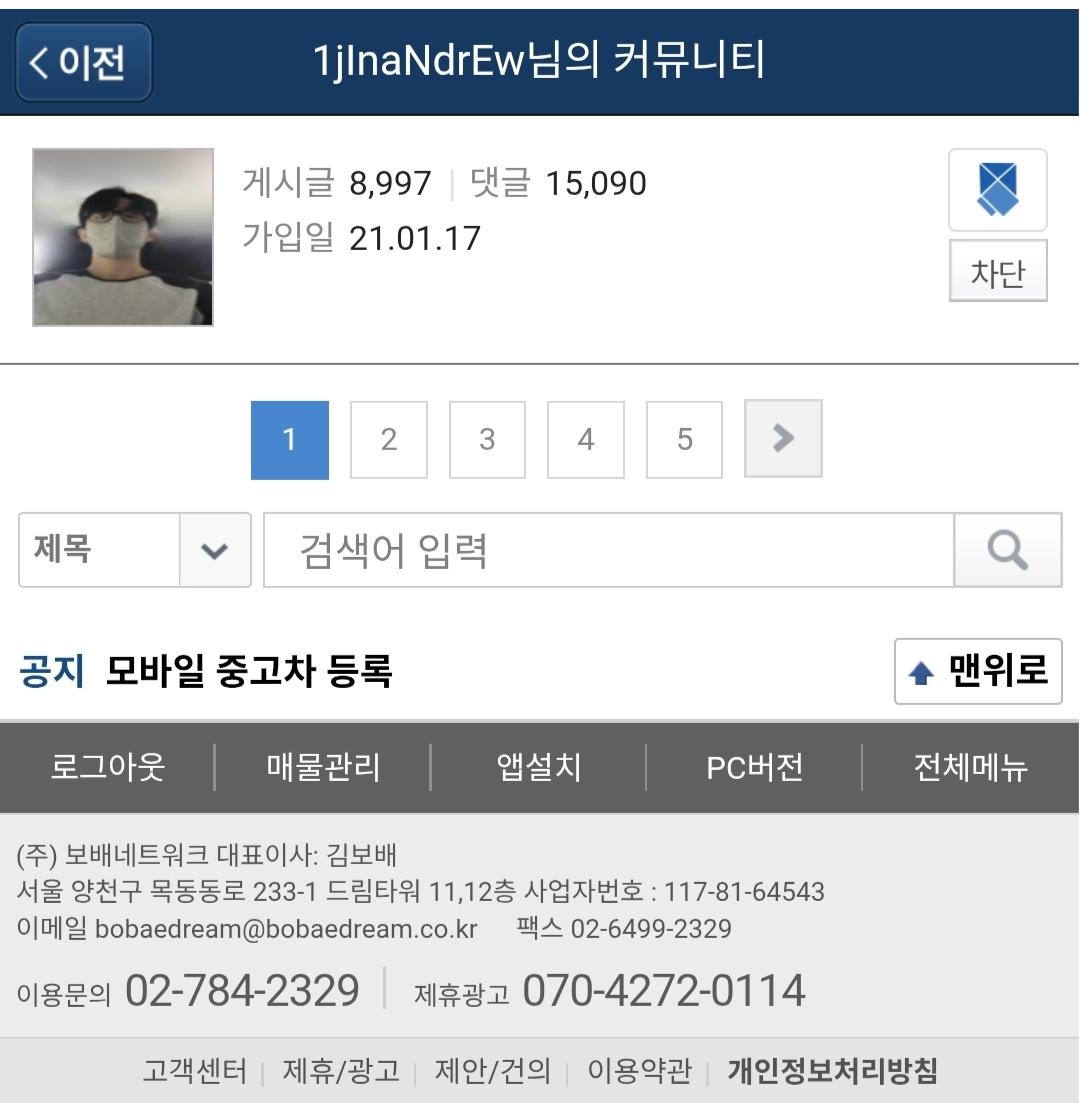Select page 5
Screen dimensions: 1080x1103
[x=684, y=440]
